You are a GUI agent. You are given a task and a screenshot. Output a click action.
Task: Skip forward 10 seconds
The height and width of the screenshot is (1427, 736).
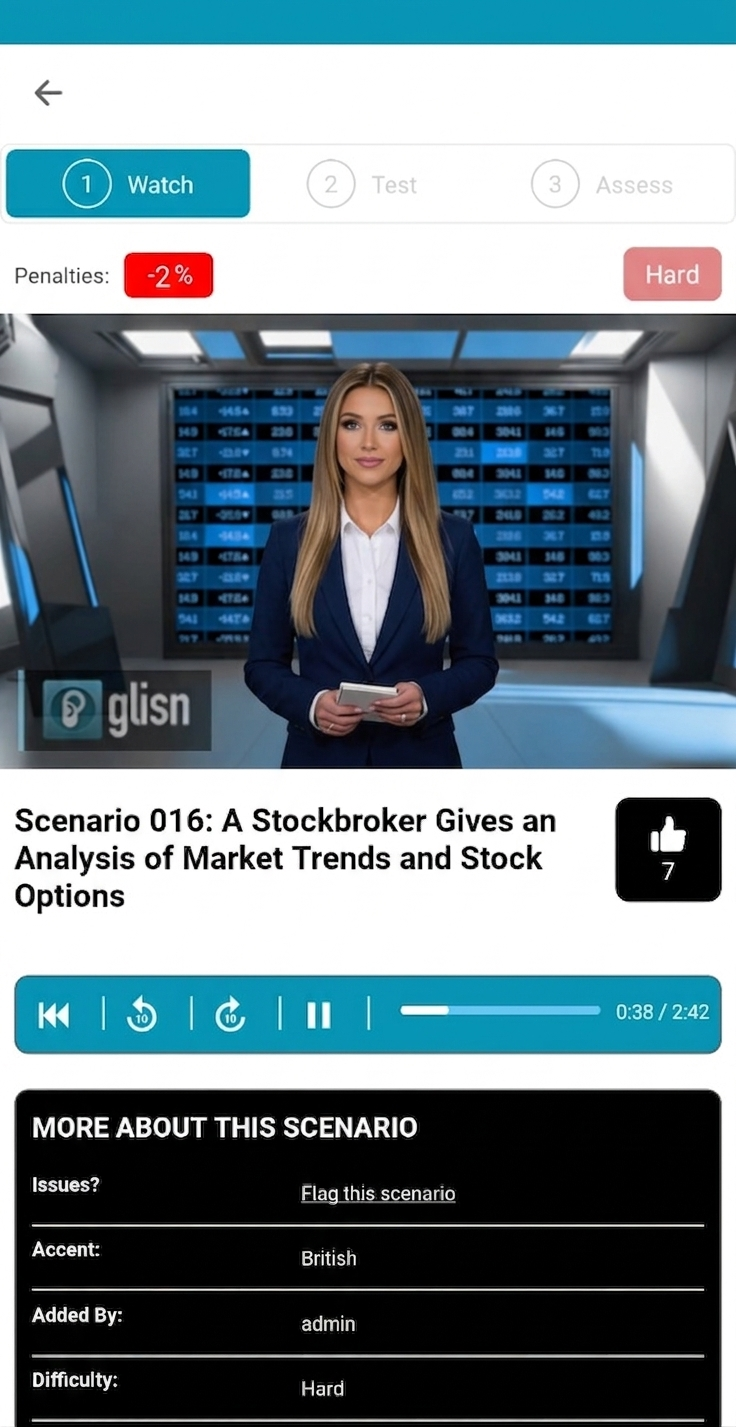click(x=230, y=1015)
